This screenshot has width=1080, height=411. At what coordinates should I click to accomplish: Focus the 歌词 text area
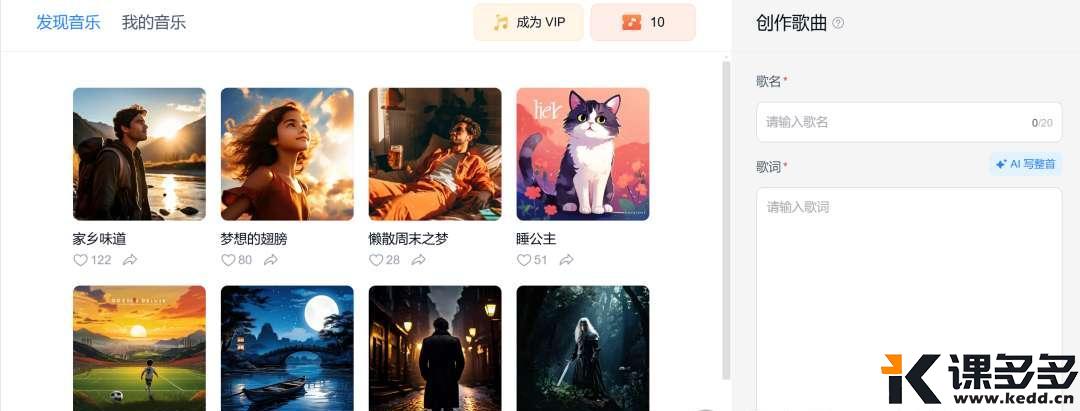908,290
